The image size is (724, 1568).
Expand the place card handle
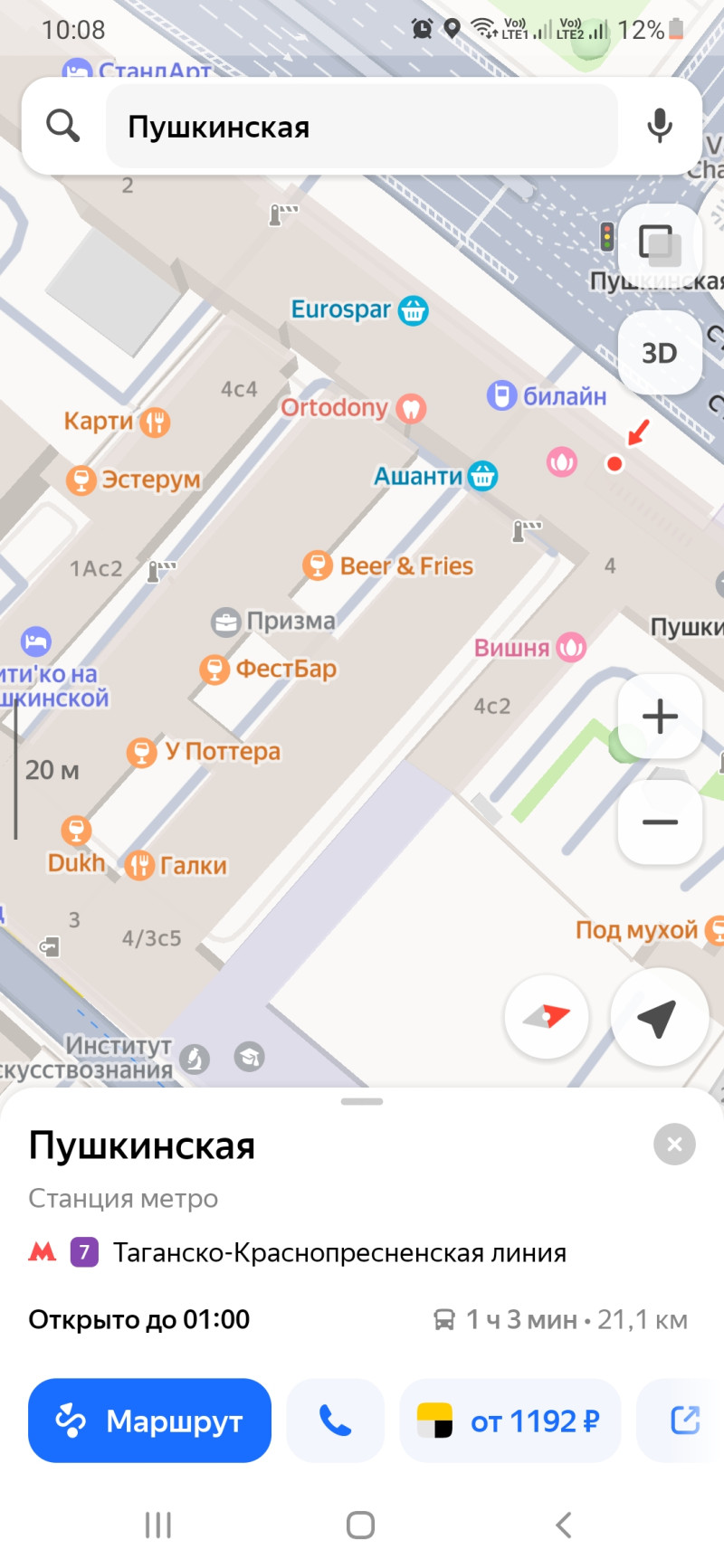(362, 1101)
